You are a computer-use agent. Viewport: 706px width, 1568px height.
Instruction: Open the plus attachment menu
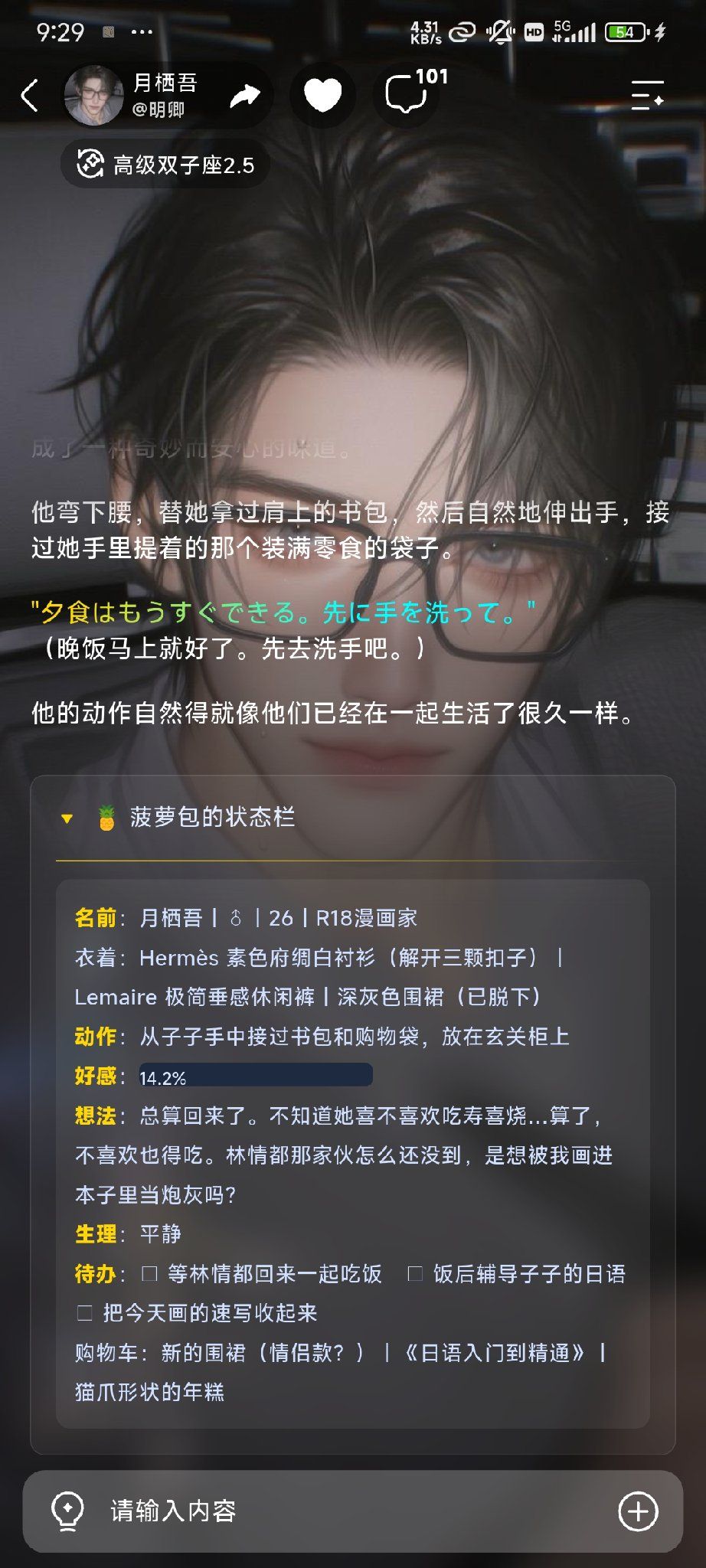pyautogui.click(x=638, y=1511)
